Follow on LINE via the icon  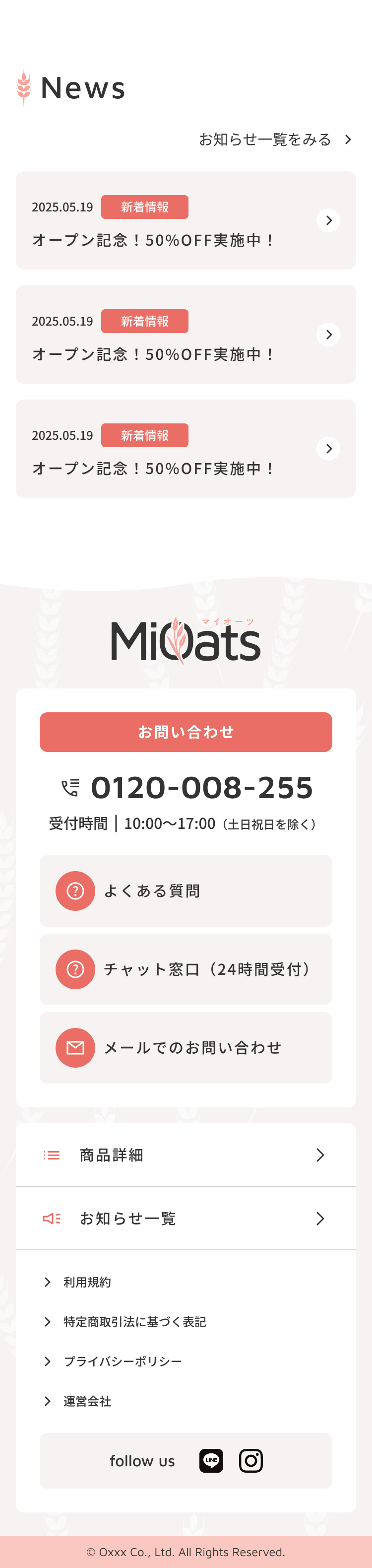click(x=211, y=1460)
